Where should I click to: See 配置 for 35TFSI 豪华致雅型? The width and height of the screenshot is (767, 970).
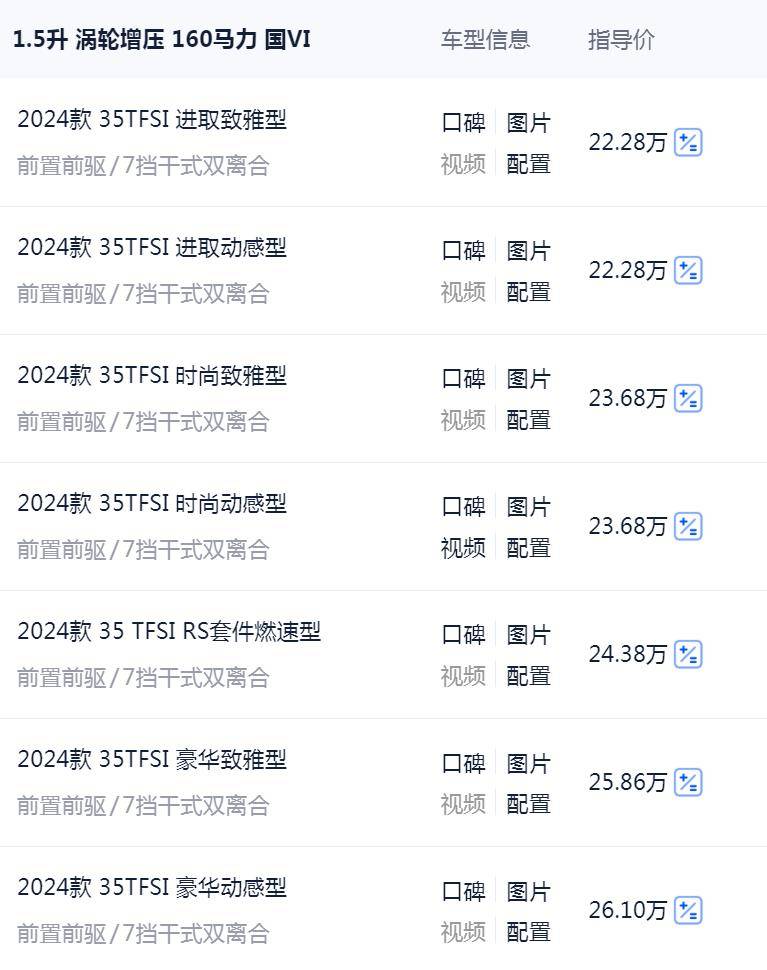(528, 804)
